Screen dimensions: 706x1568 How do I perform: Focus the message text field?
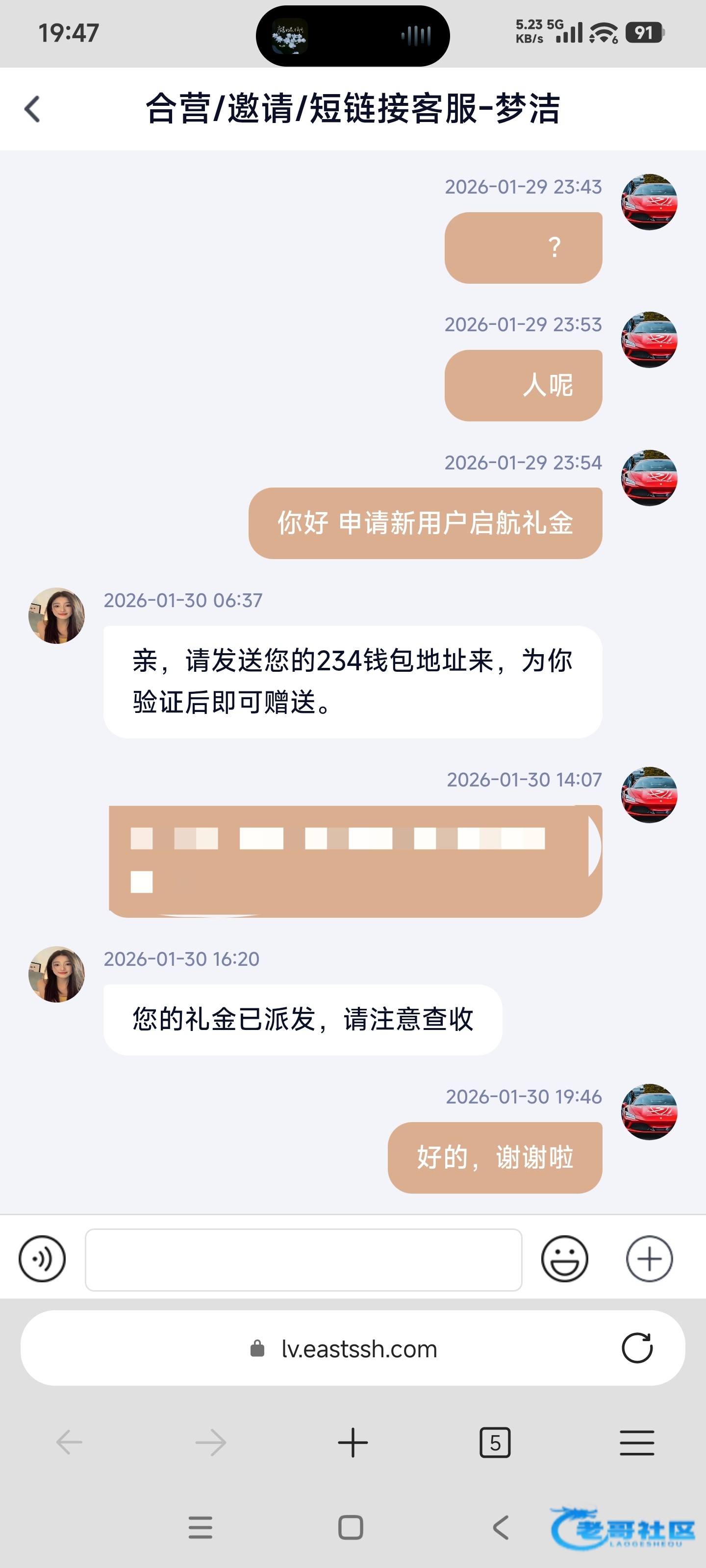click(303, 1259)
